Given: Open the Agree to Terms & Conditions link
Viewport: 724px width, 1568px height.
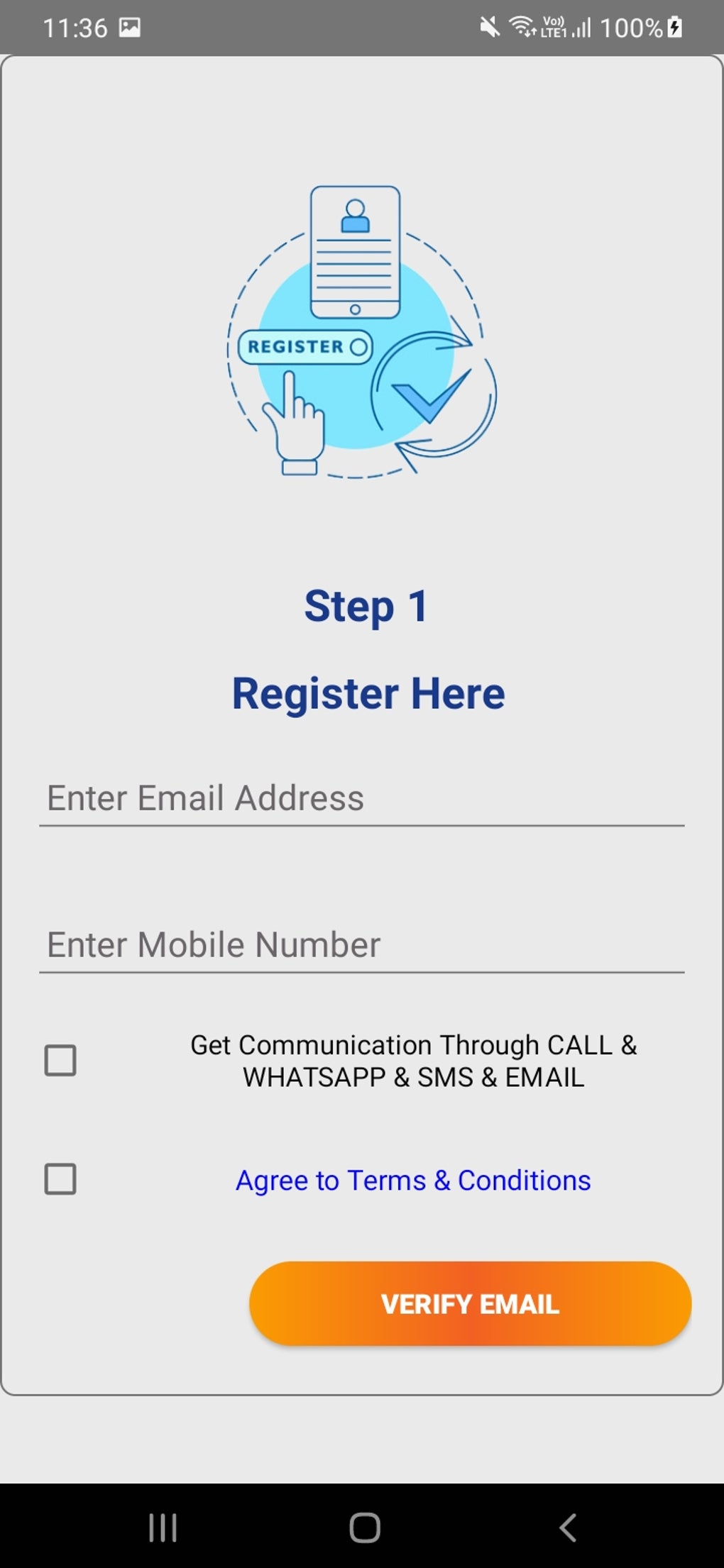Looking at the screenshot, I should pos(413,1181).
